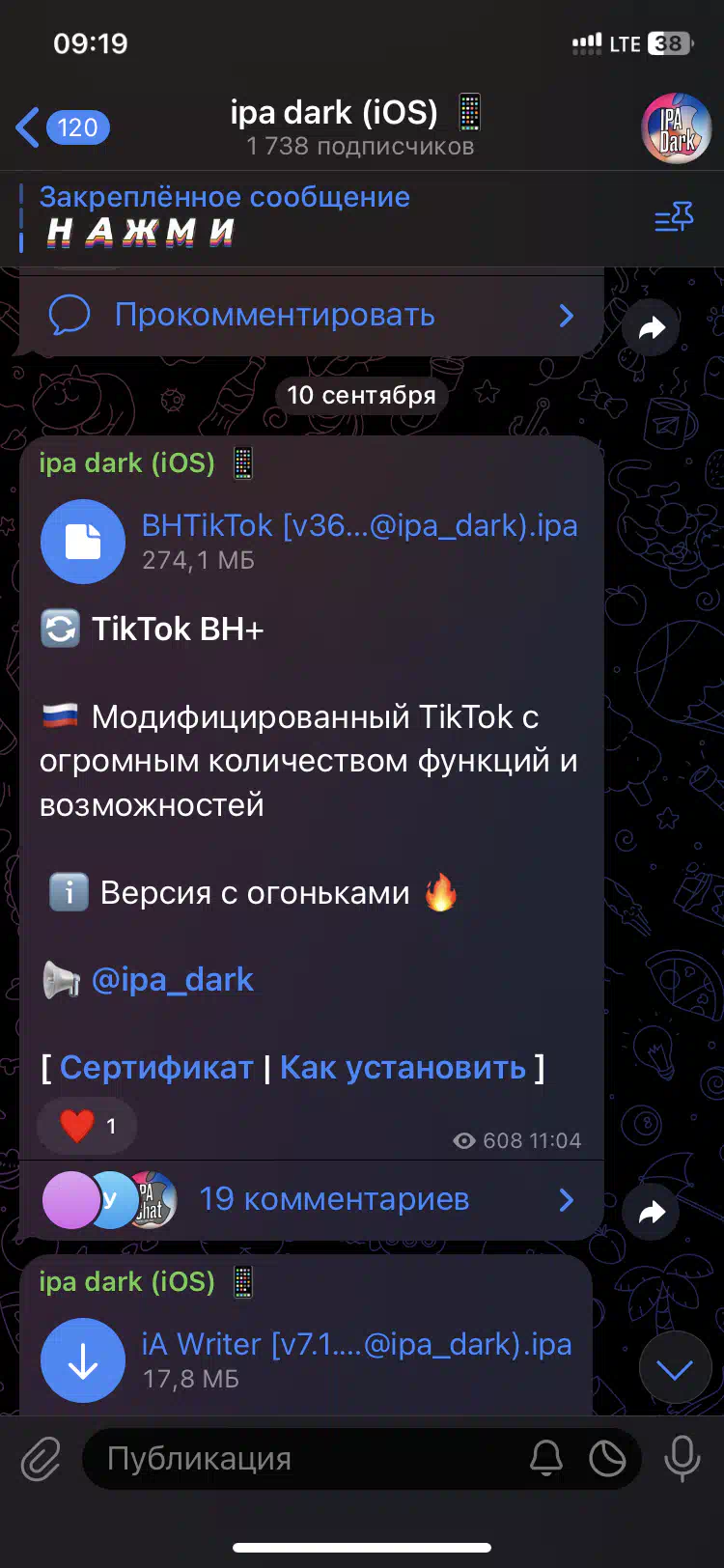Go back to the chat list
The image size is (724, 1568).
tap(62, 127)
